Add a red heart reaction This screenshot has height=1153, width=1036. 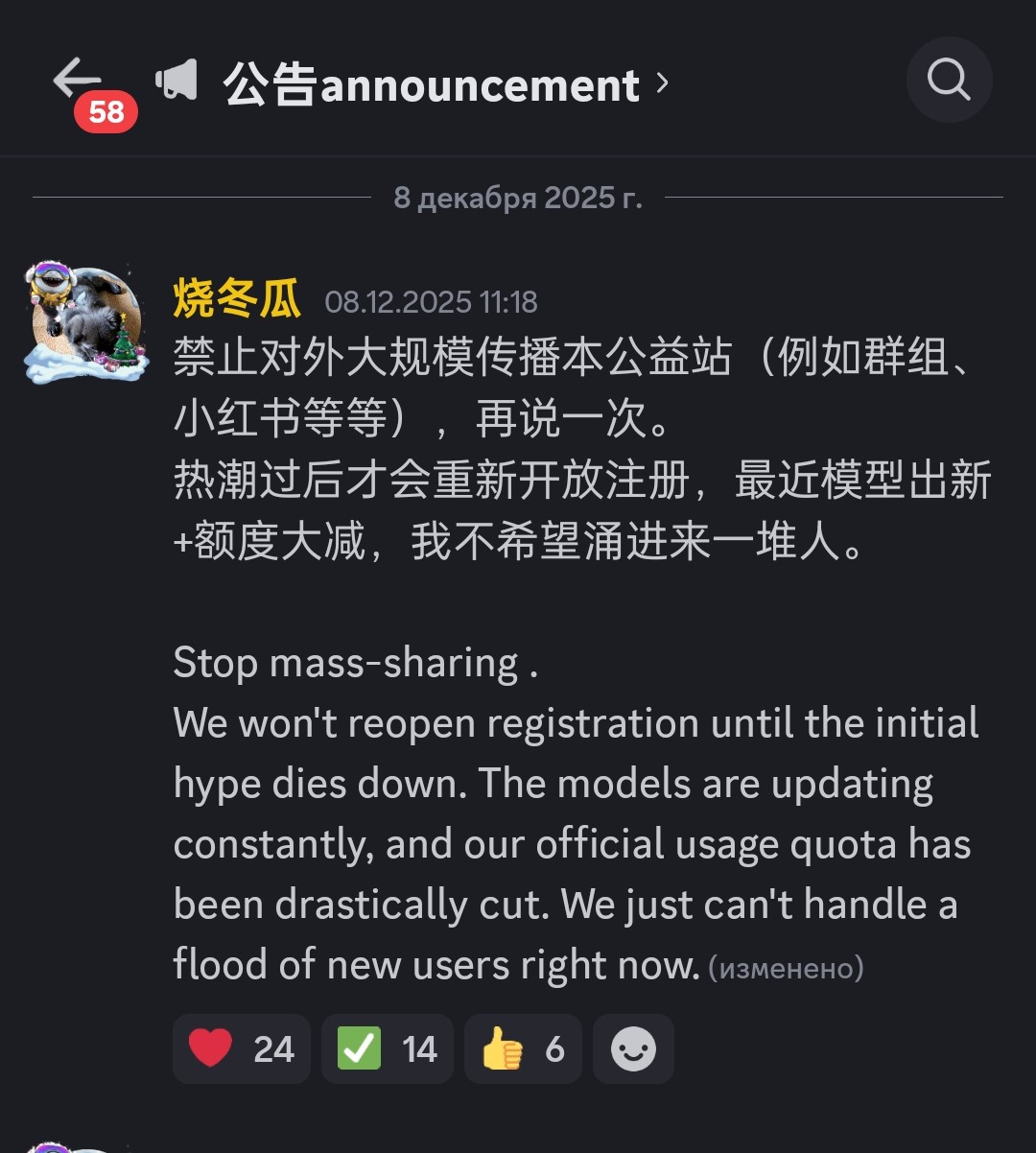point(242,1048)
